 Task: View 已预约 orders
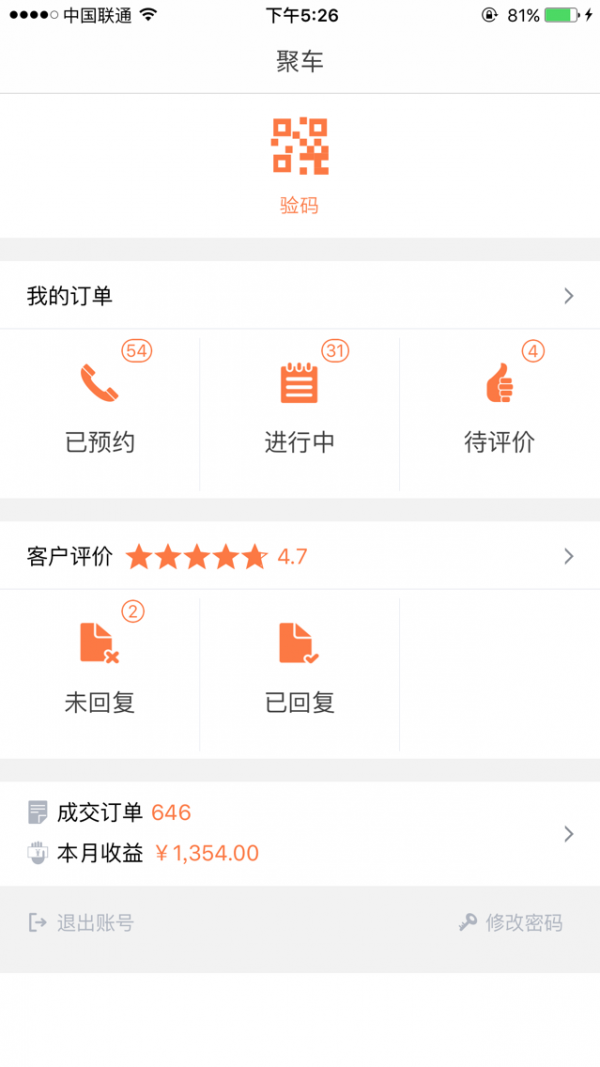click(x=100, y=412)
